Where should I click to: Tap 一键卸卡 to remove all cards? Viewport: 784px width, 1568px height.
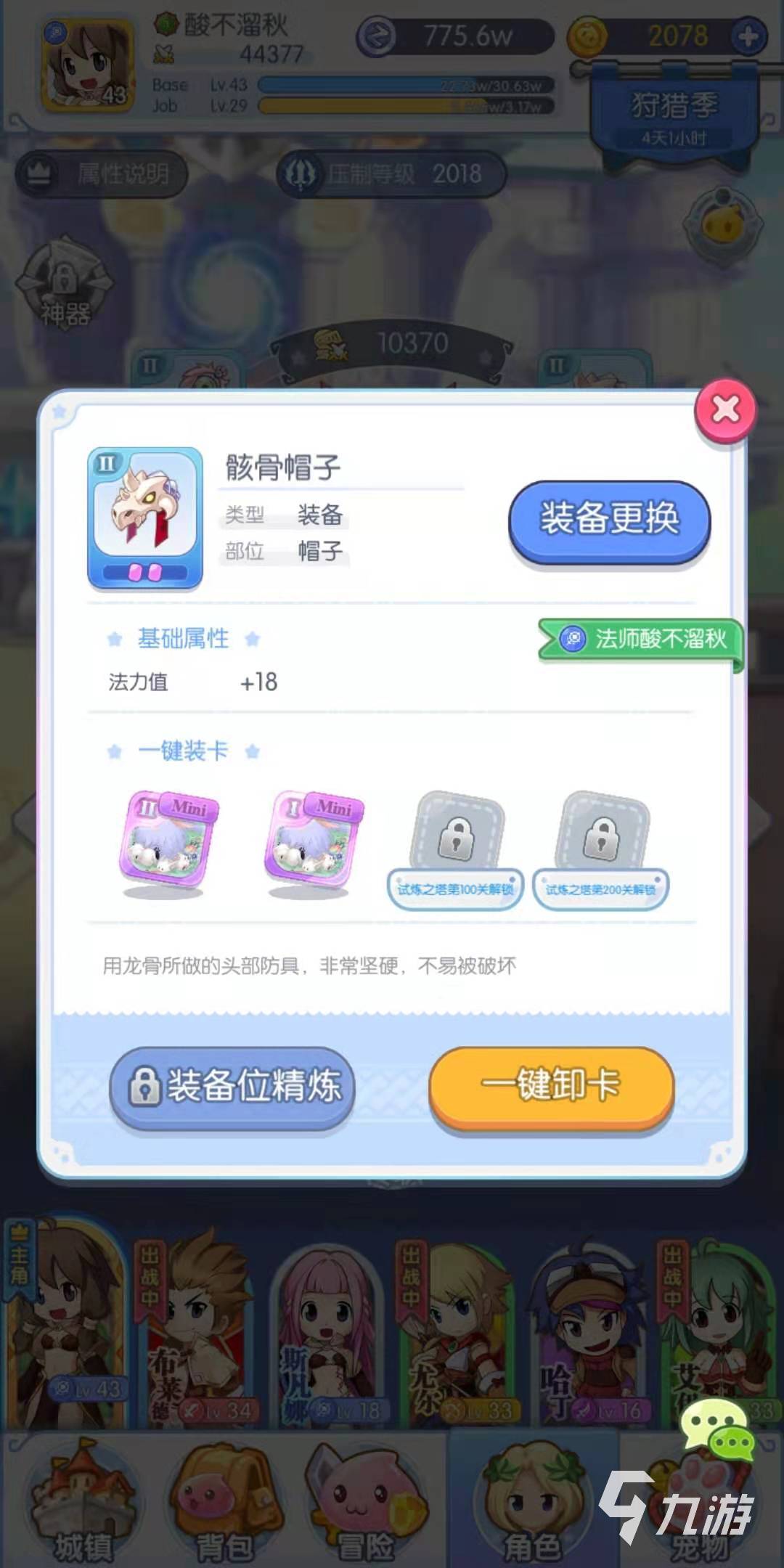551,1086
